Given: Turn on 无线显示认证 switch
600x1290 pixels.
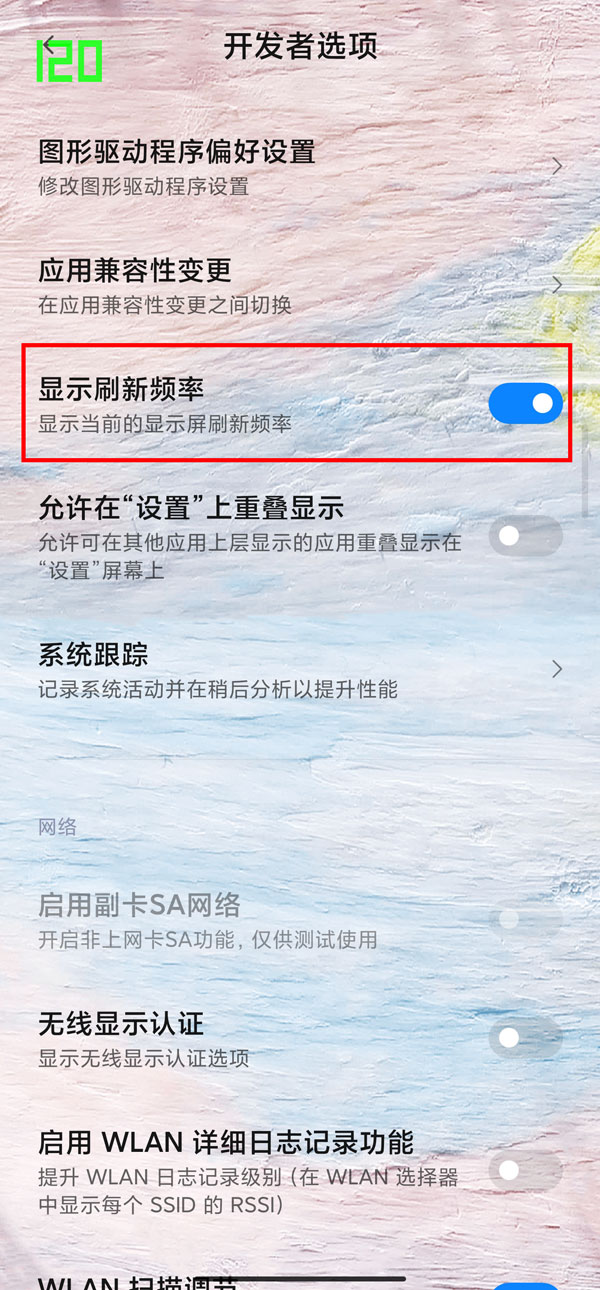Looking at the screenshot, I should (x=525, y=1038).
